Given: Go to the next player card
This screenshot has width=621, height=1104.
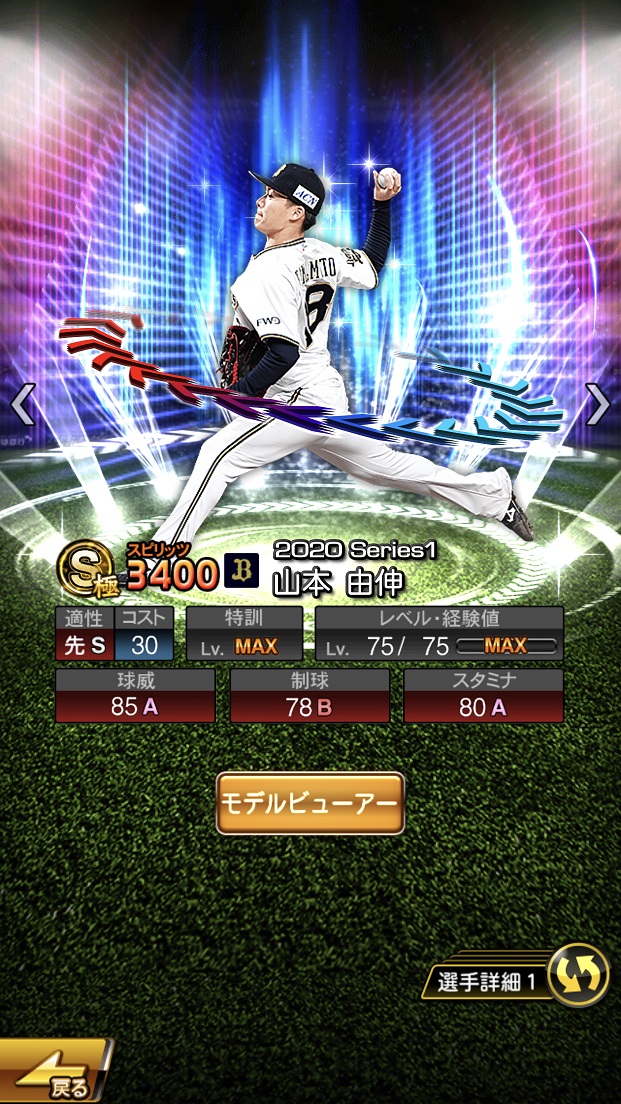Looking at the screenshot, I should [x=597, y=404].
